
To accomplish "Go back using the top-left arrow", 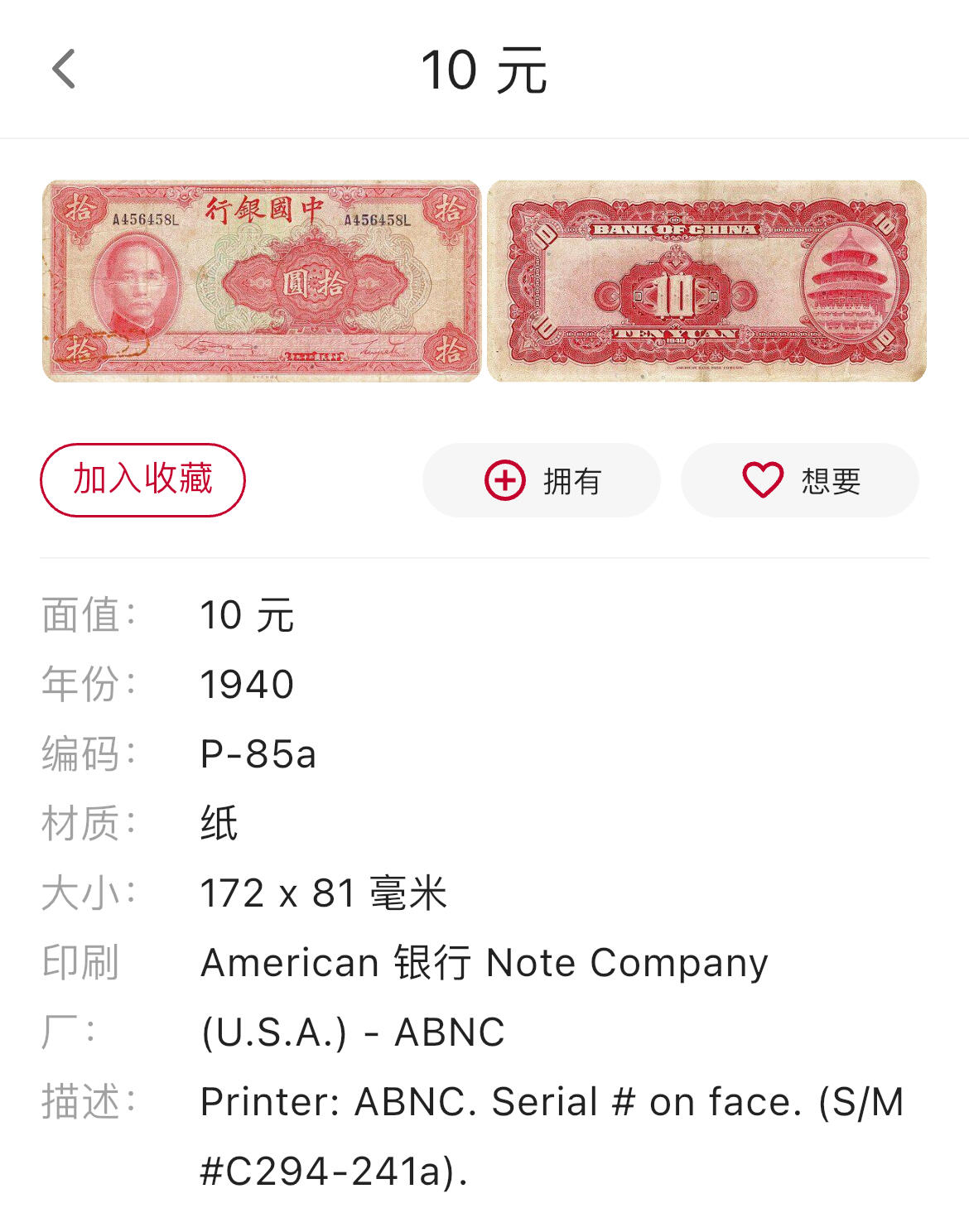I will click(x=64, y=69).
